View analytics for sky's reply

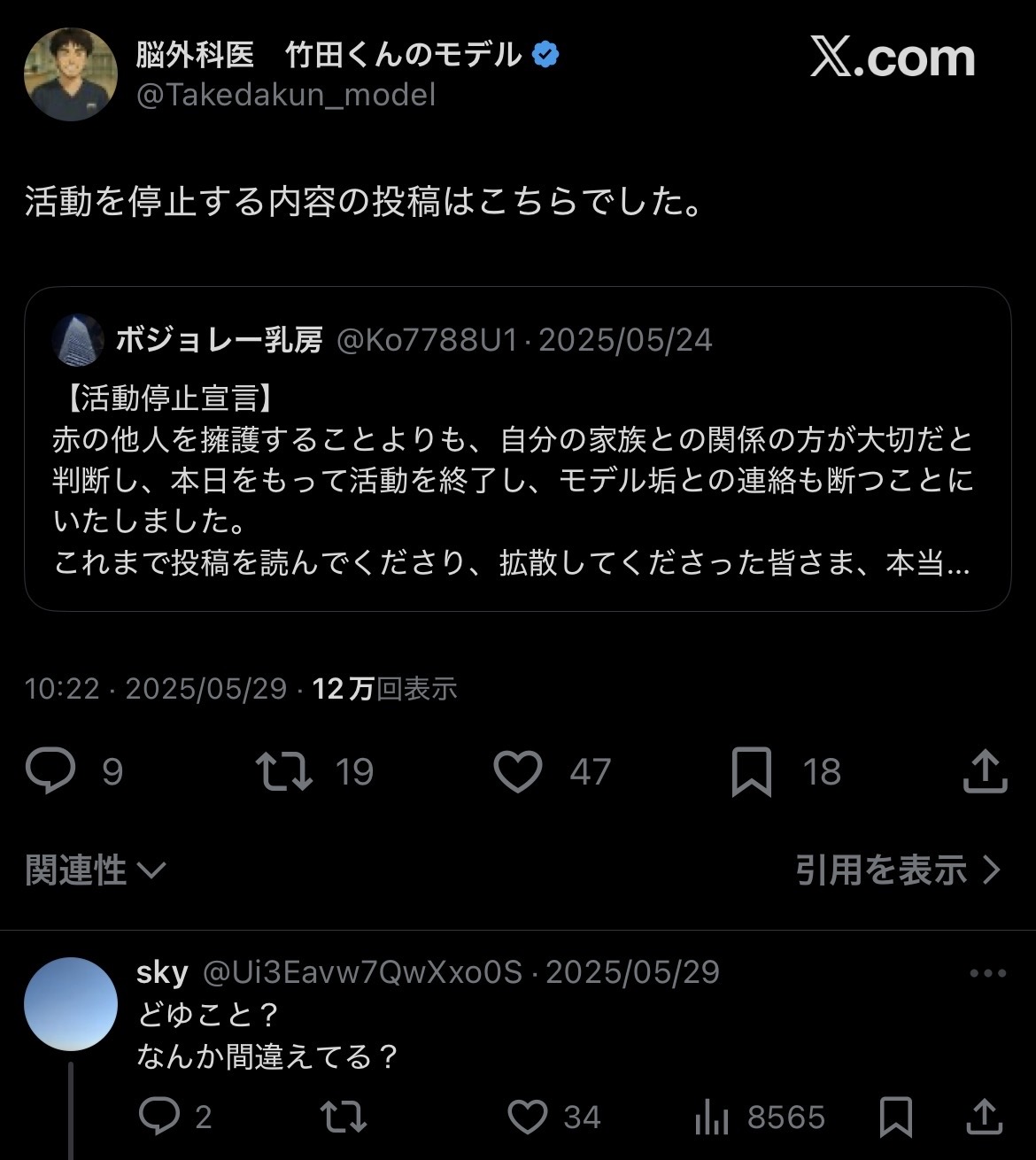pos(711,1117)
